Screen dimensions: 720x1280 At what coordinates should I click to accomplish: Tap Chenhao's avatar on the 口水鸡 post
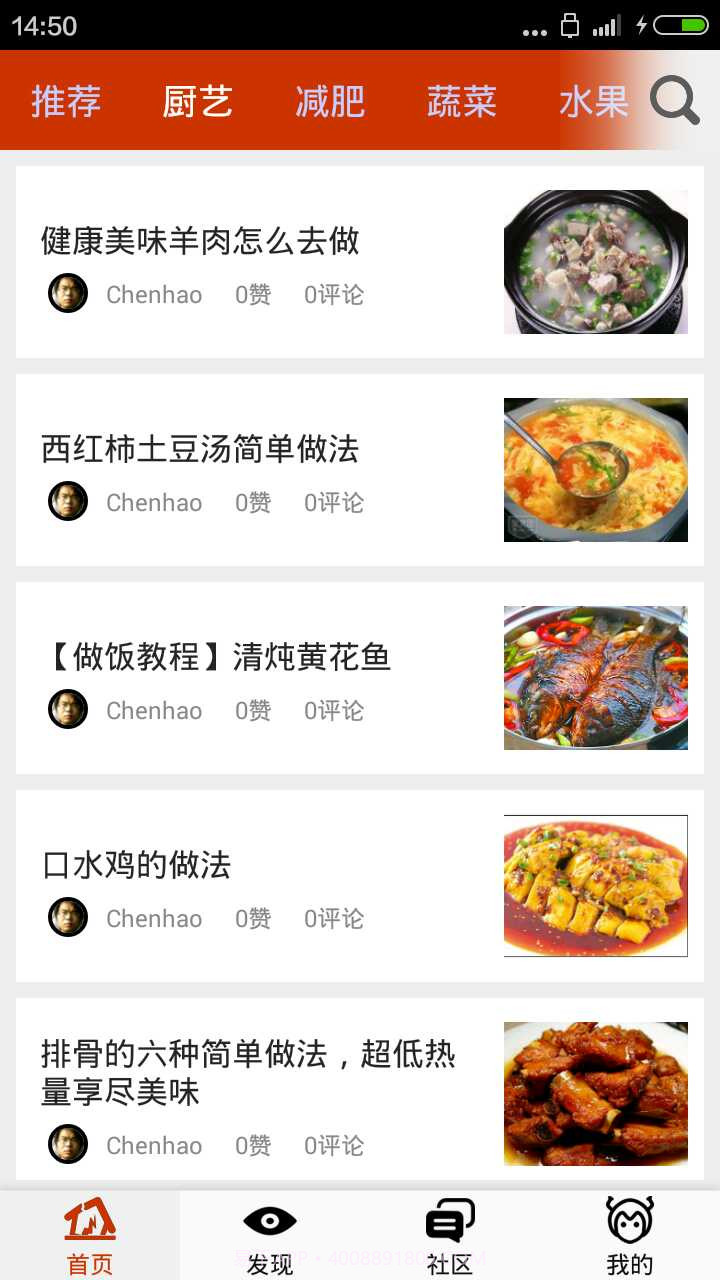67,916
